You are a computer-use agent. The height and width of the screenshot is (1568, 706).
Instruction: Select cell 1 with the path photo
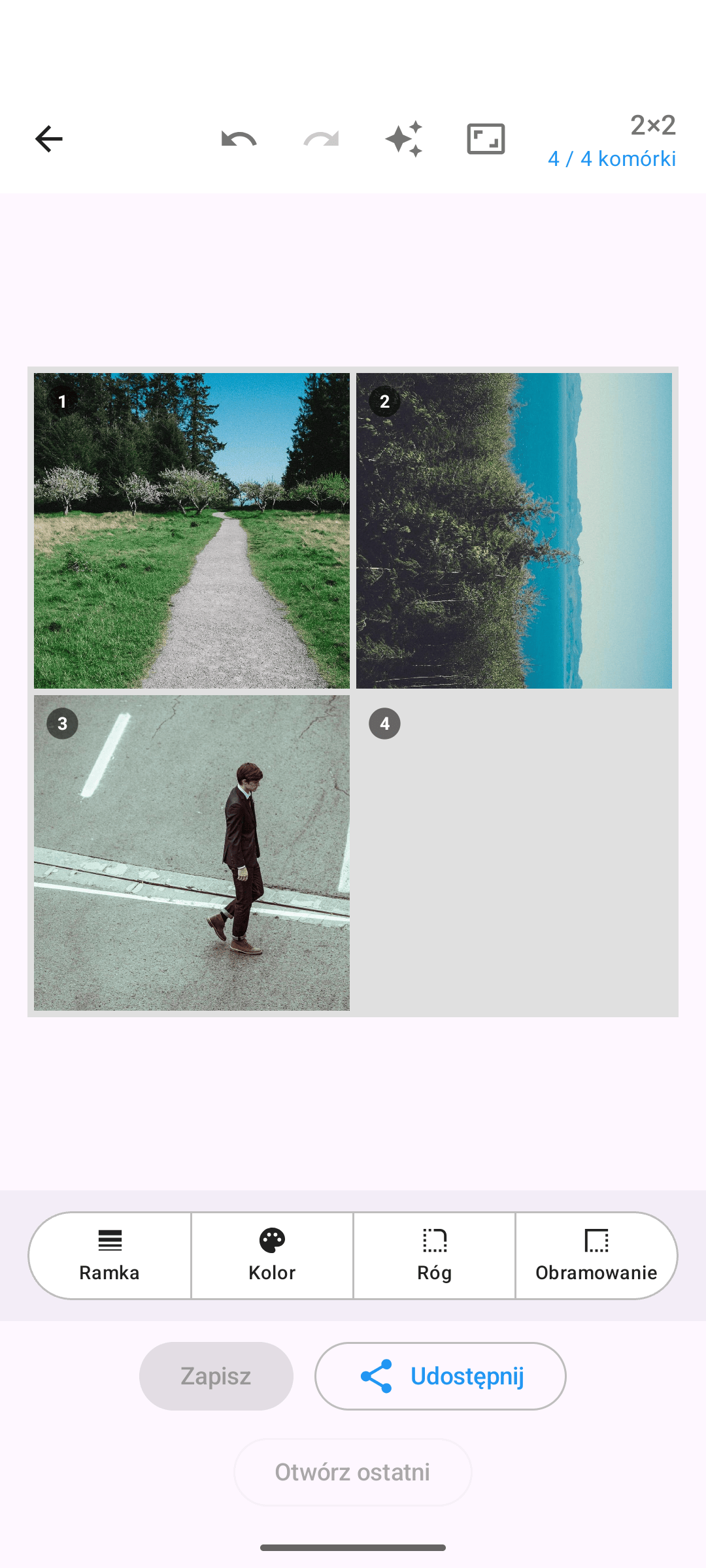[192, 531]
